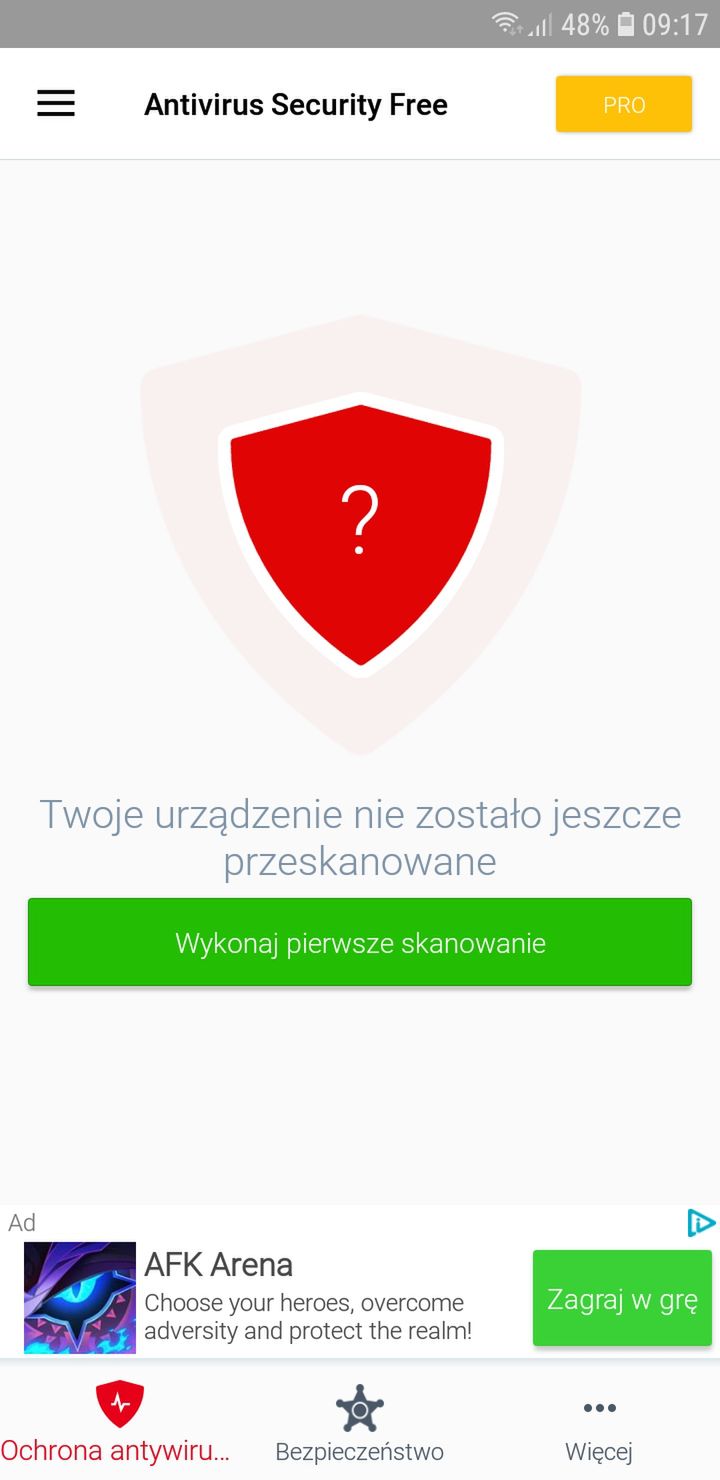Tap the Zagraj w grę ad button

tap(622, 1298)
